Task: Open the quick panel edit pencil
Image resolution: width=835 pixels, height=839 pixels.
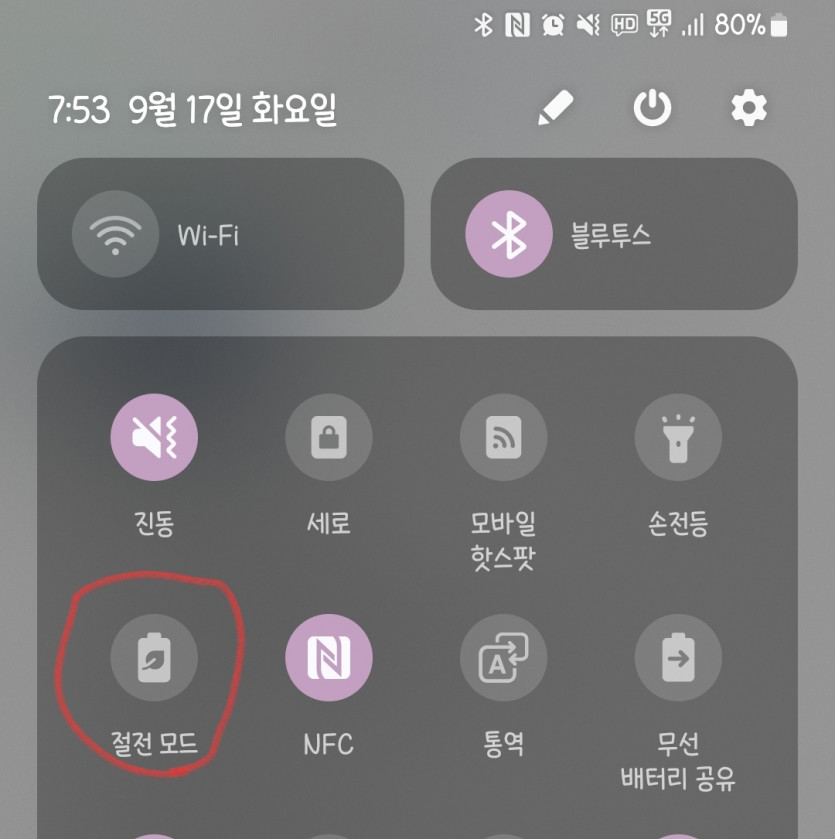Action: click(555, 108)
